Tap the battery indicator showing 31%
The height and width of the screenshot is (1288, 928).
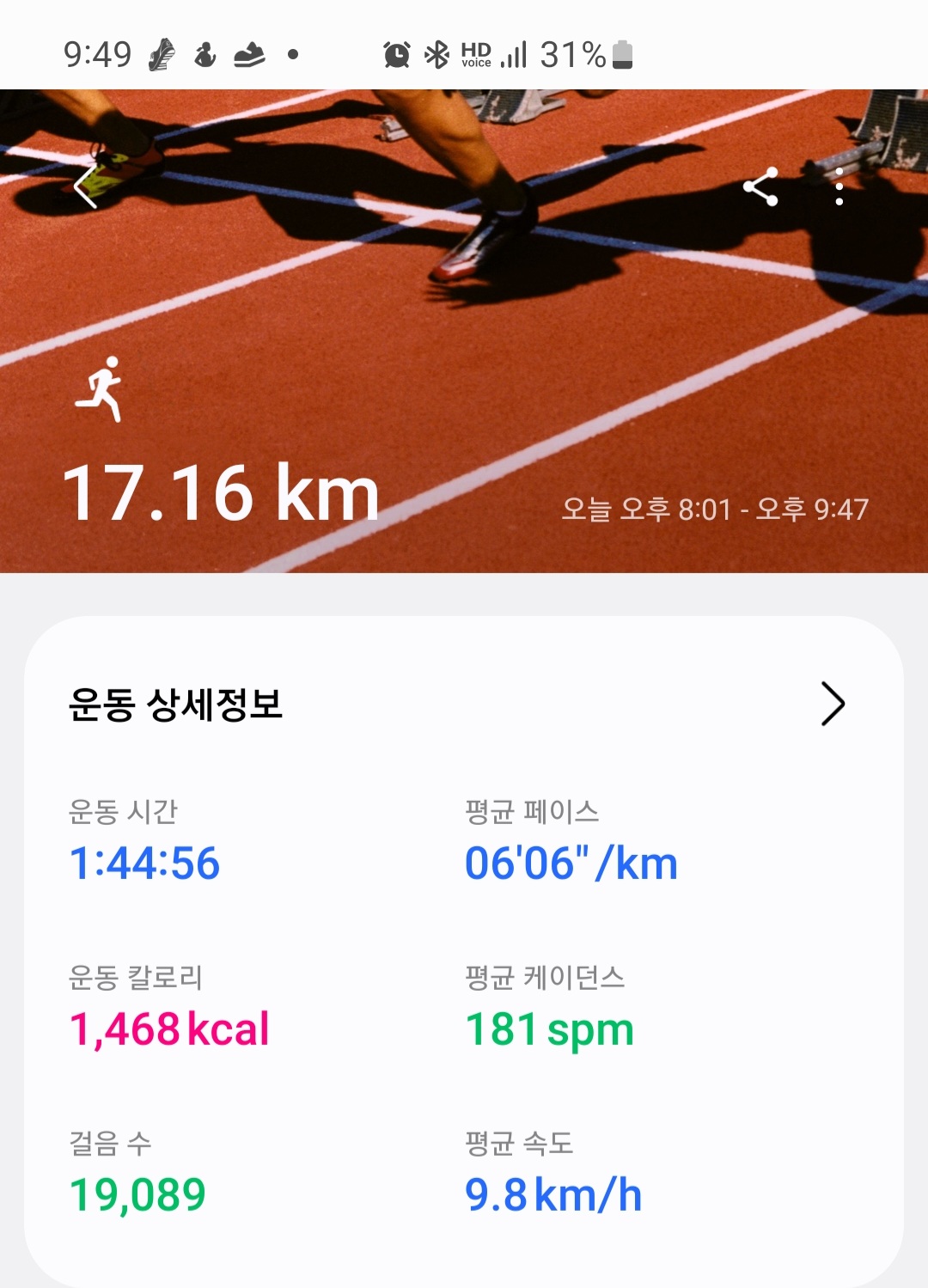tap(620, 54)
